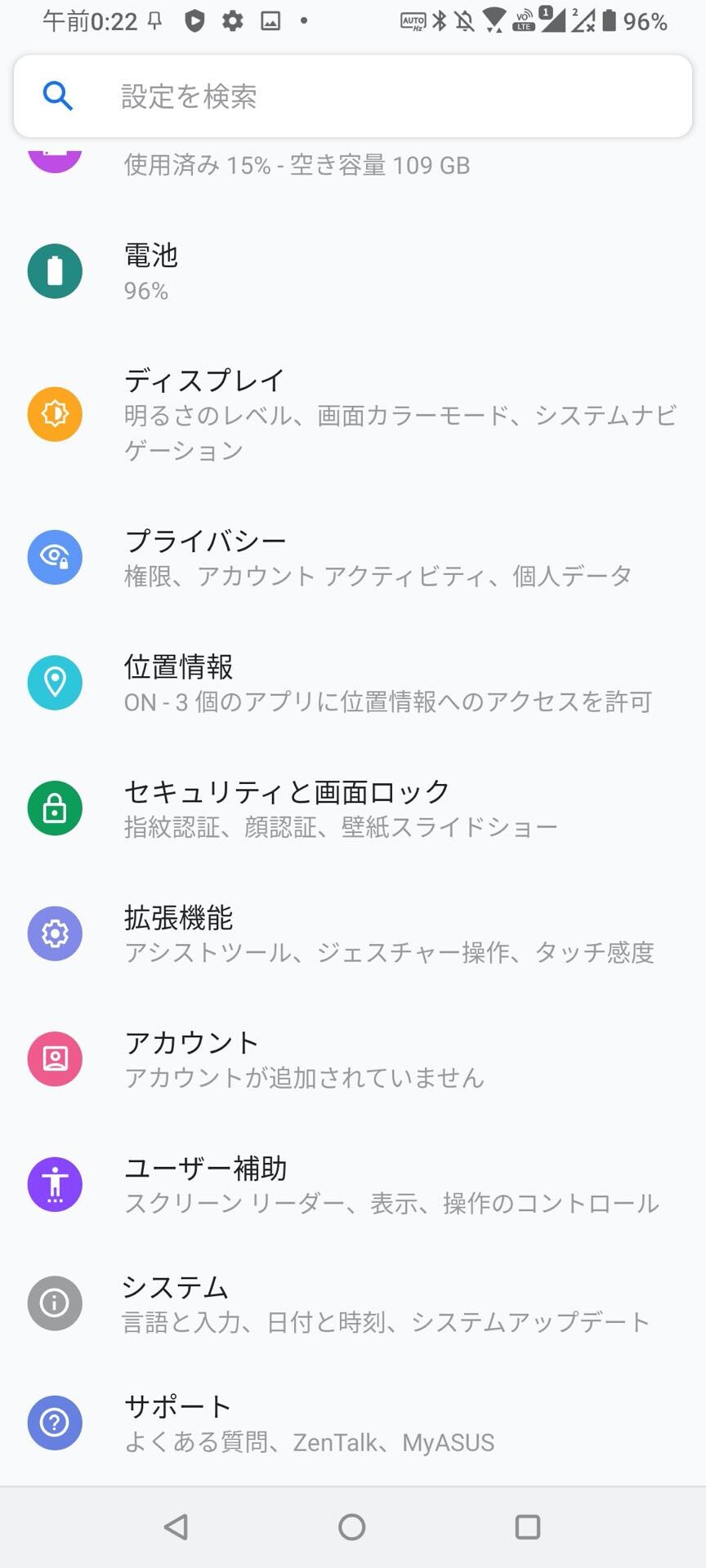Select the question mark icon for サポート
This screenshot has width=706, height=1568.
54,1423
